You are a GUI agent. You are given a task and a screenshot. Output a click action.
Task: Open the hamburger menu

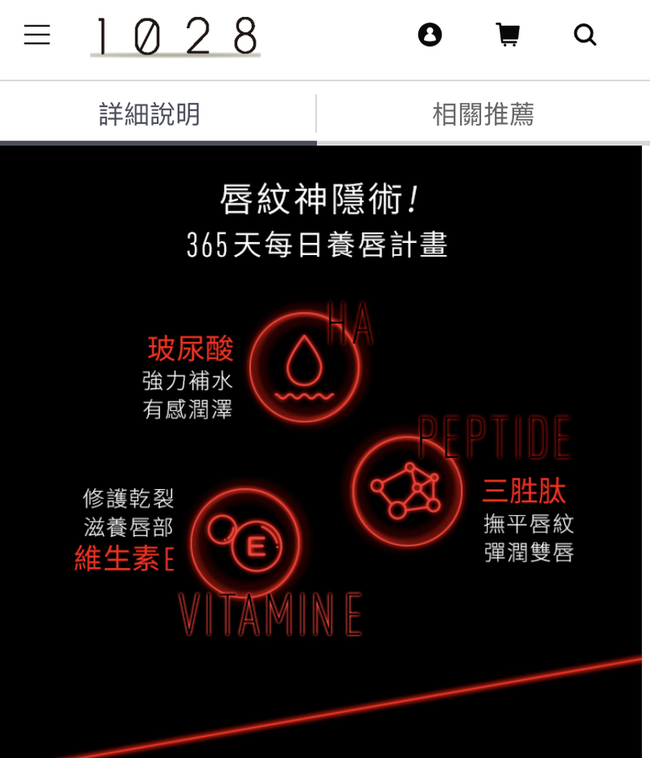[x=37, y=35]
